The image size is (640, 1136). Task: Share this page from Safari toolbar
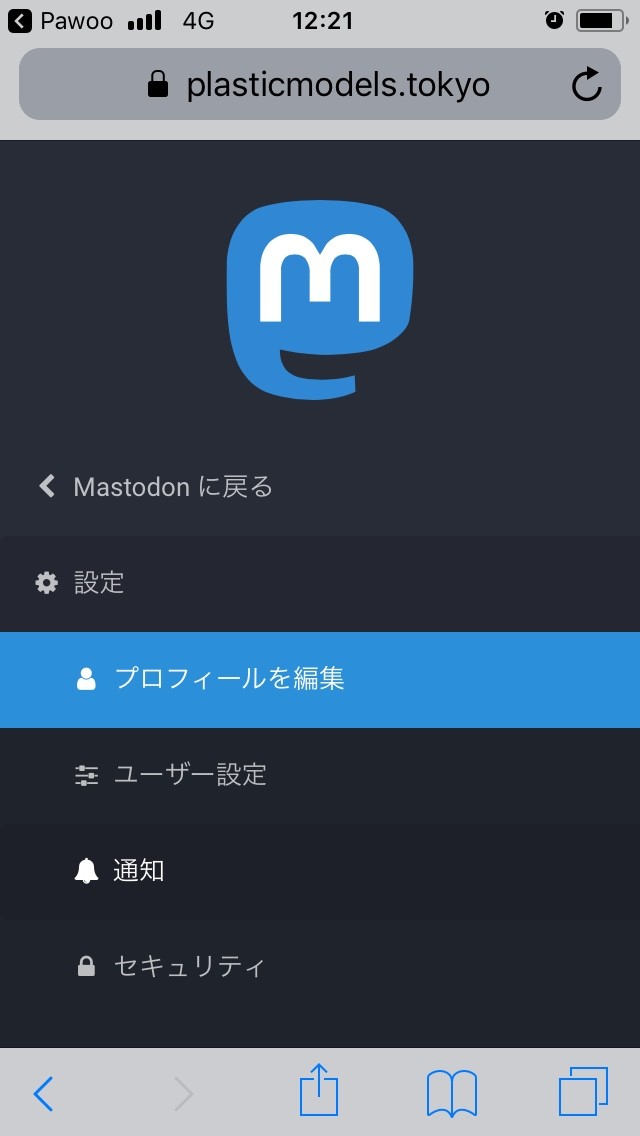[x=319, y=1091]
